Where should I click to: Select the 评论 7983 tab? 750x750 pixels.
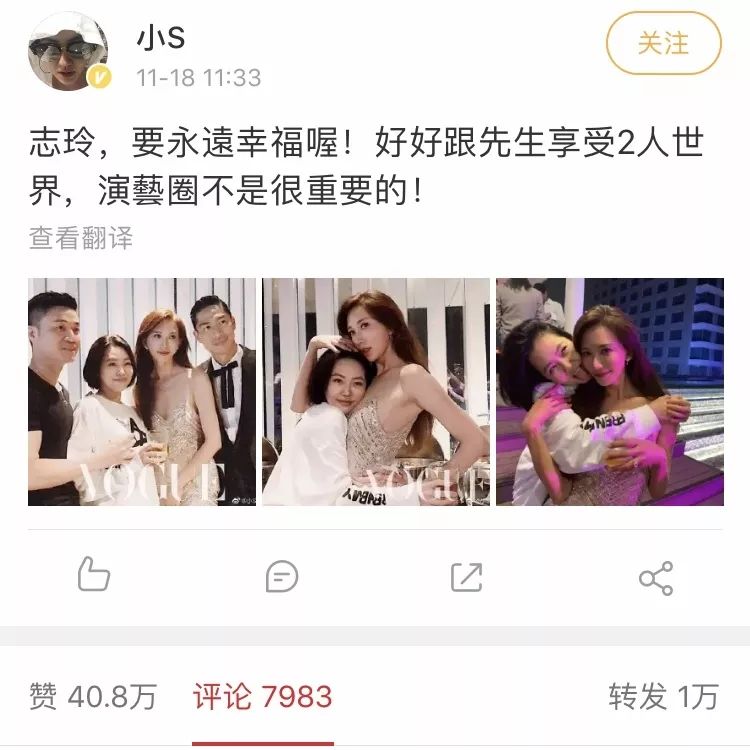point(262,696)
